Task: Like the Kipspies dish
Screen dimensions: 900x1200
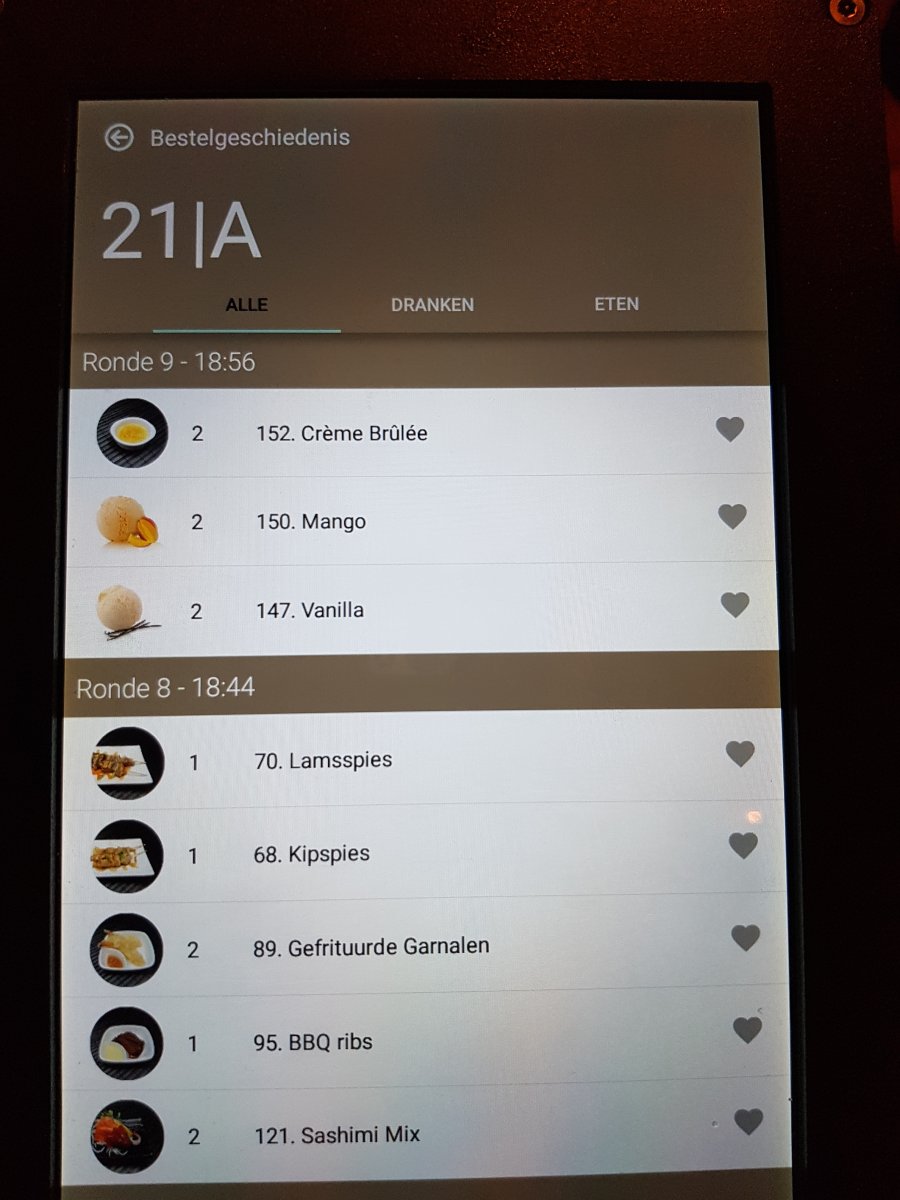Action: click(743, 846)
